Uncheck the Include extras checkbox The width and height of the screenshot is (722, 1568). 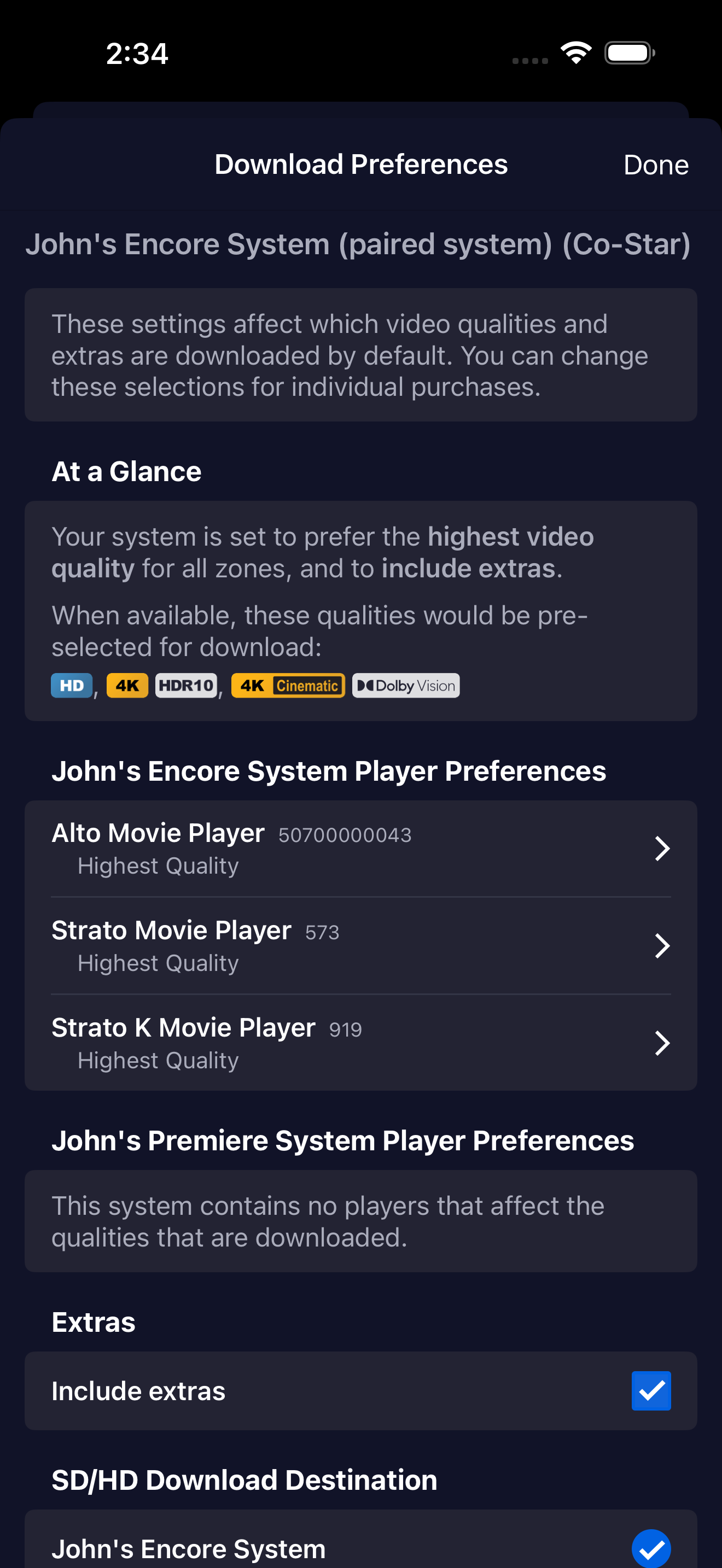click(651, 1391)
